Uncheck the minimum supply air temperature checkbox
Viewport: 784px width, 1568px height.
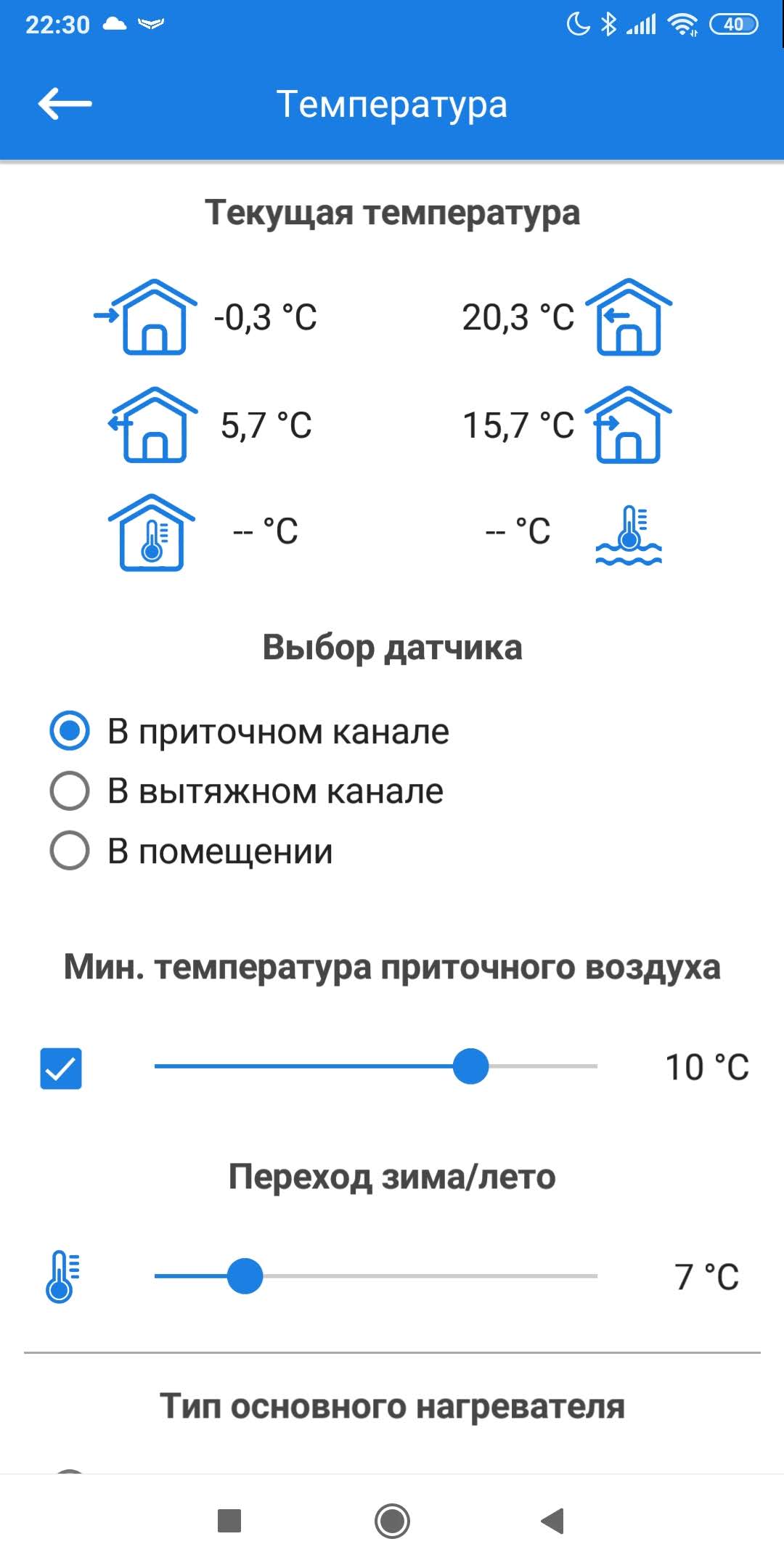(x=61, y=1068)
